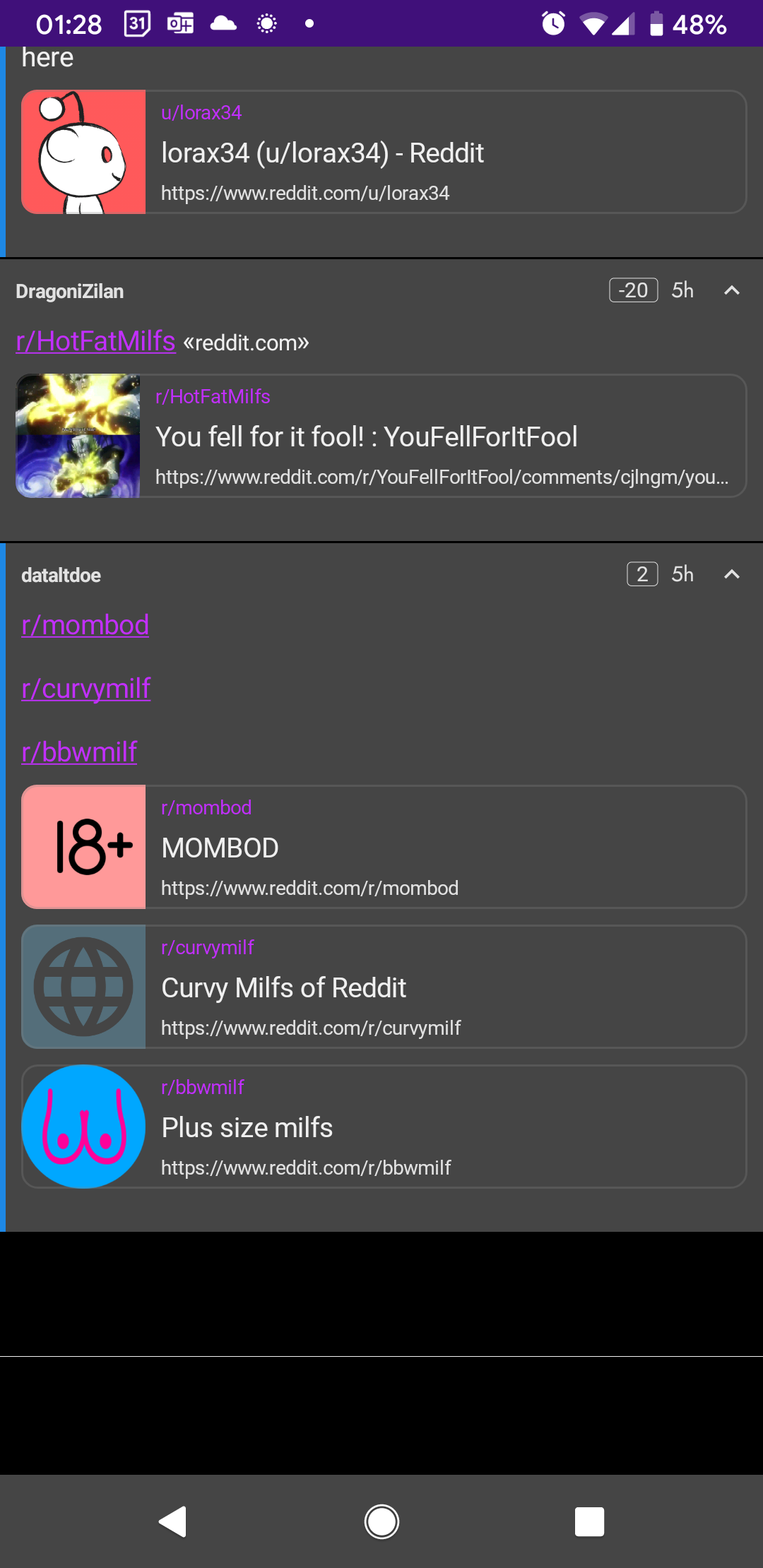
Task: Open the calendar 31 notification icon
Action: (x=135, y=23)
